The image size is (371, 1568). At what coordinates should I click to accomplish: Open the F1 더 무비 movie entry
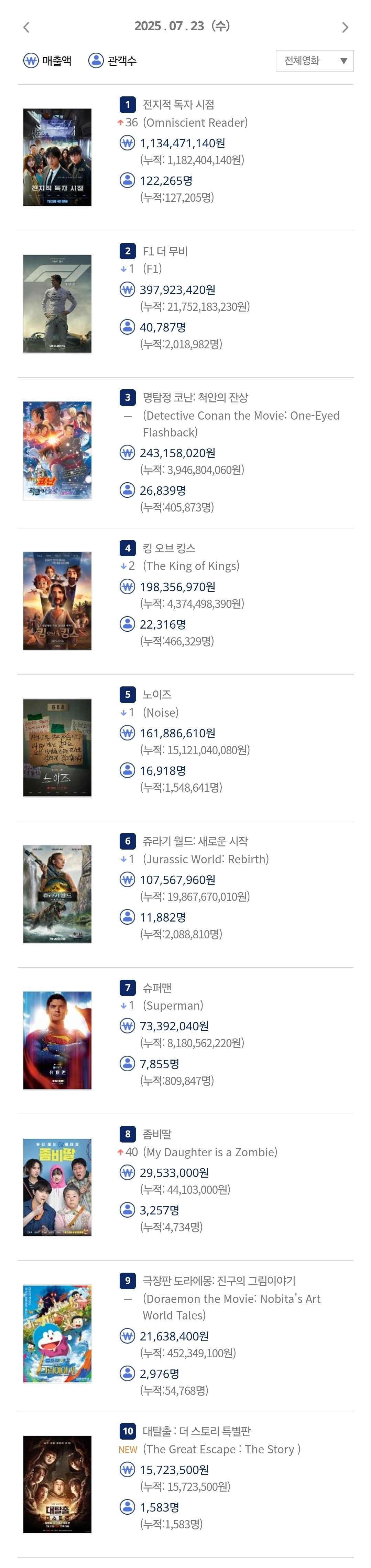coord(165,251)
